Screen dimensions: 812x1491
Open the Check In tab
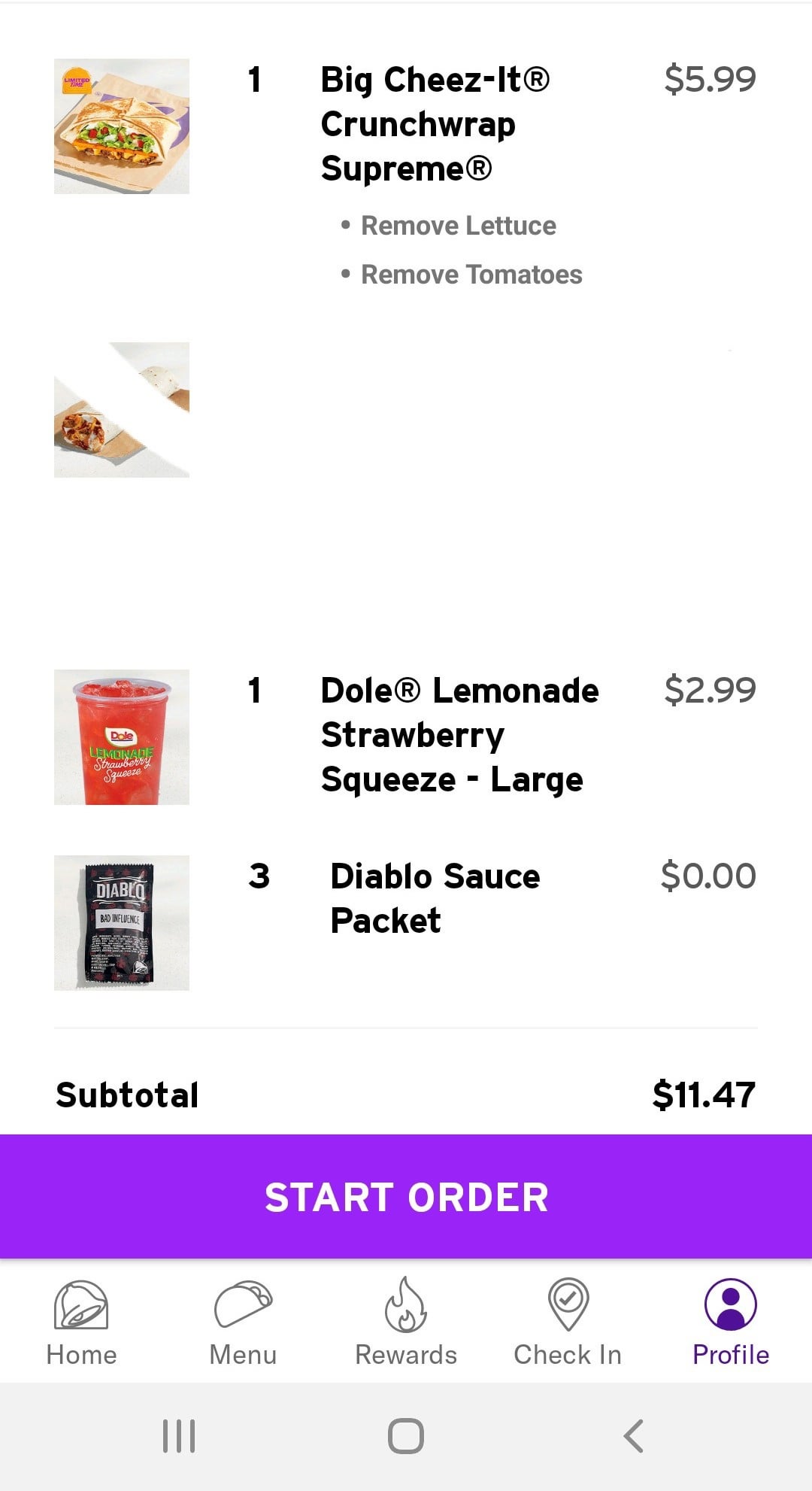point(568,1322)
